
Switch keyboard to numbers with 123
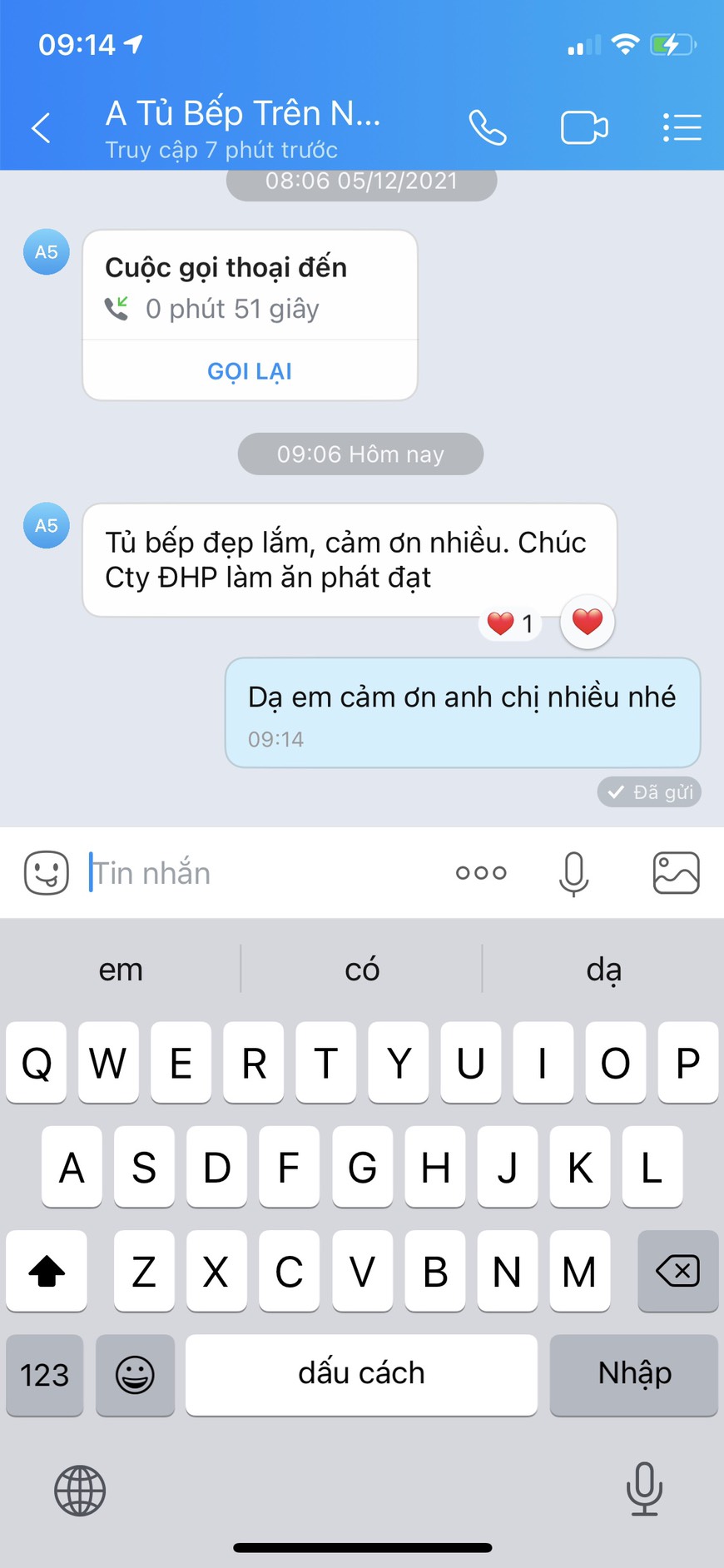tap(45, 1375)
